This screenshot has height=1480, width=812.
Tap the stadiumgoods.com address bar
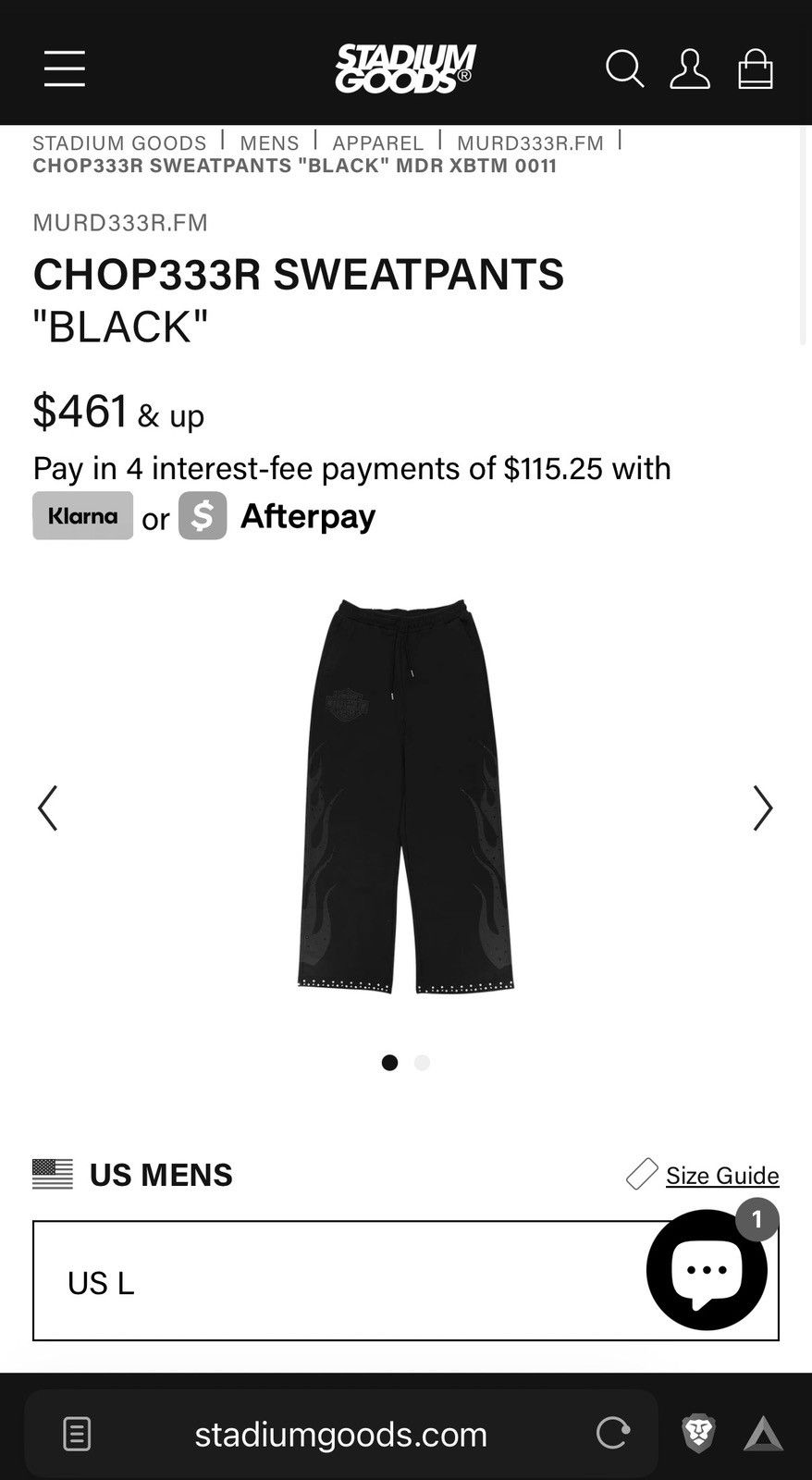pos(340,1434)
